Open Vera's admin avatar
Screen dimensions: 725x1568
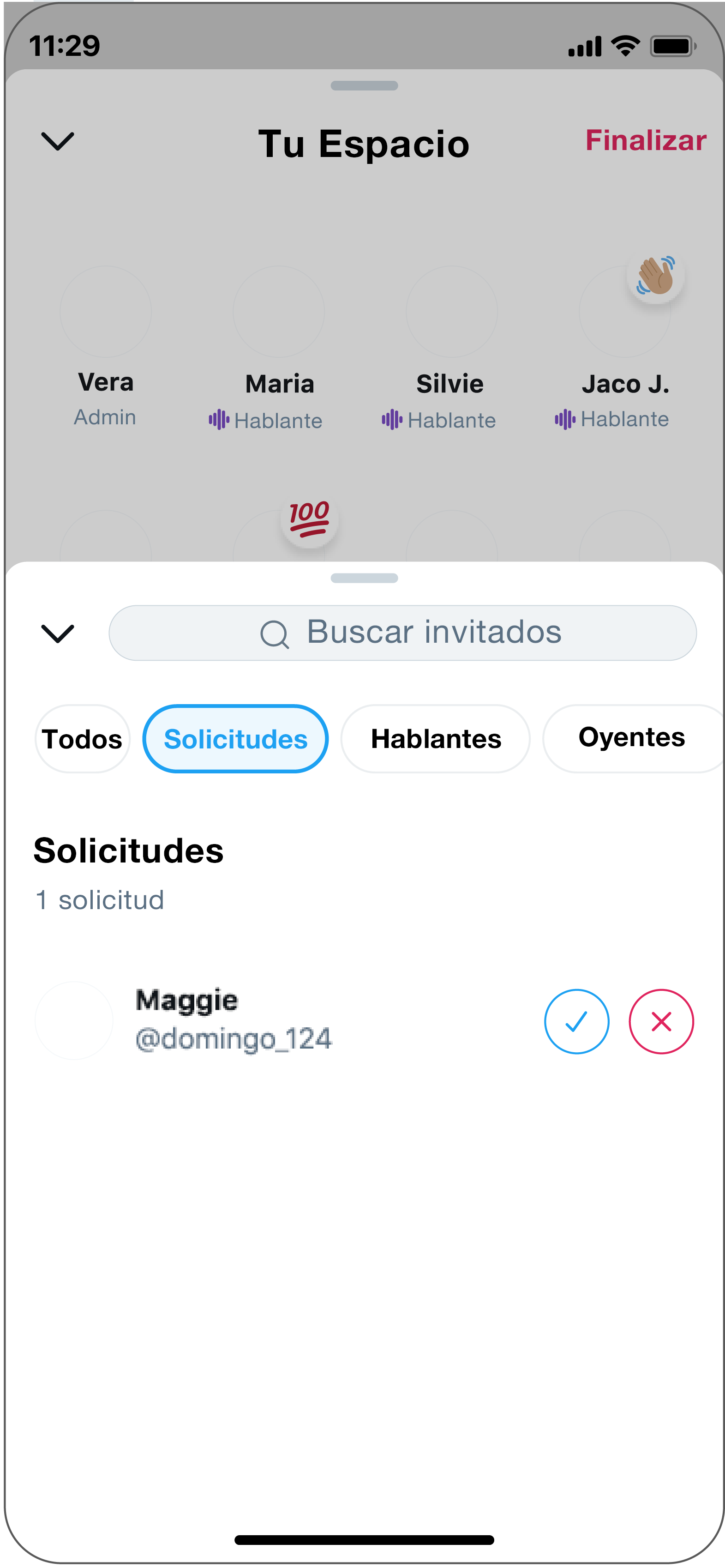[x=106, y=312]
